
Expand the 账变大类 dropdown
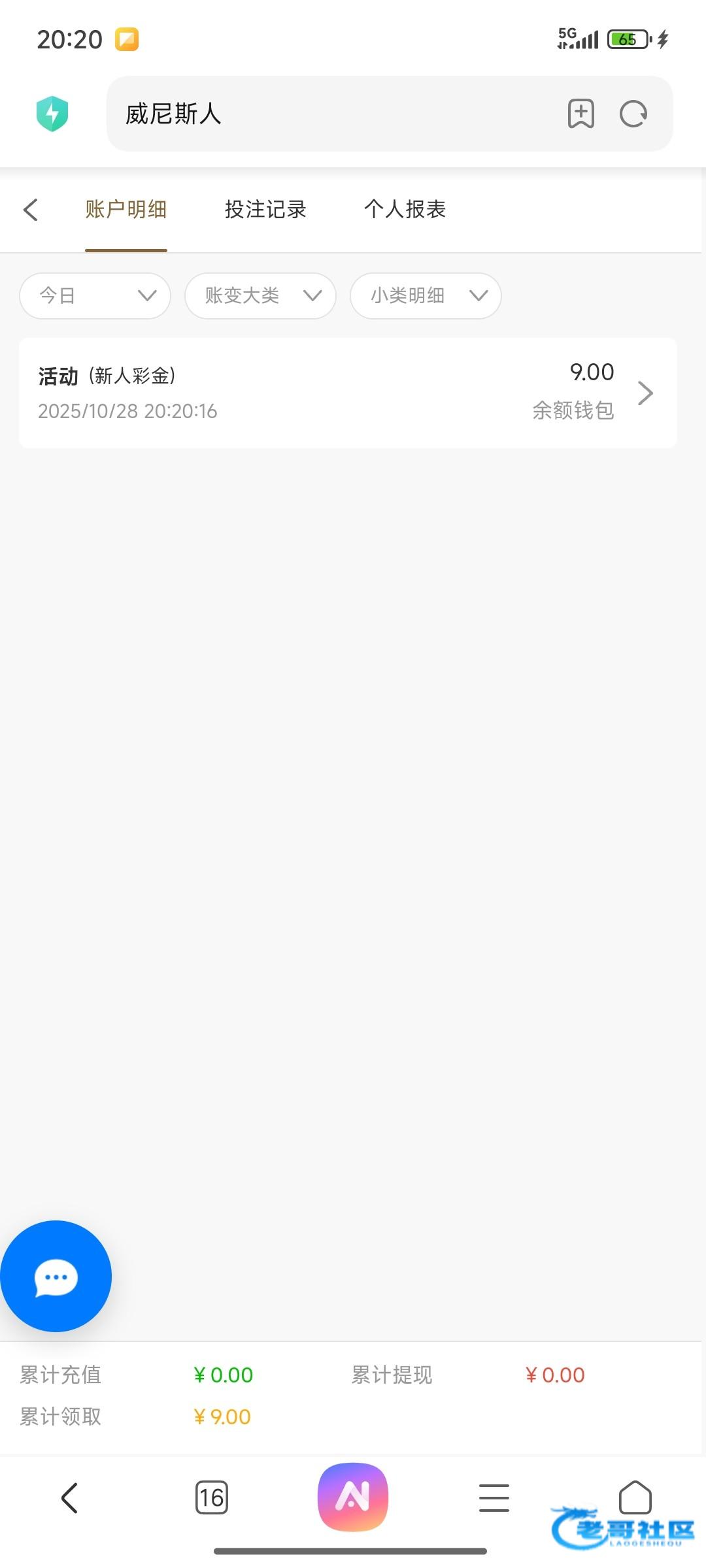261,296
